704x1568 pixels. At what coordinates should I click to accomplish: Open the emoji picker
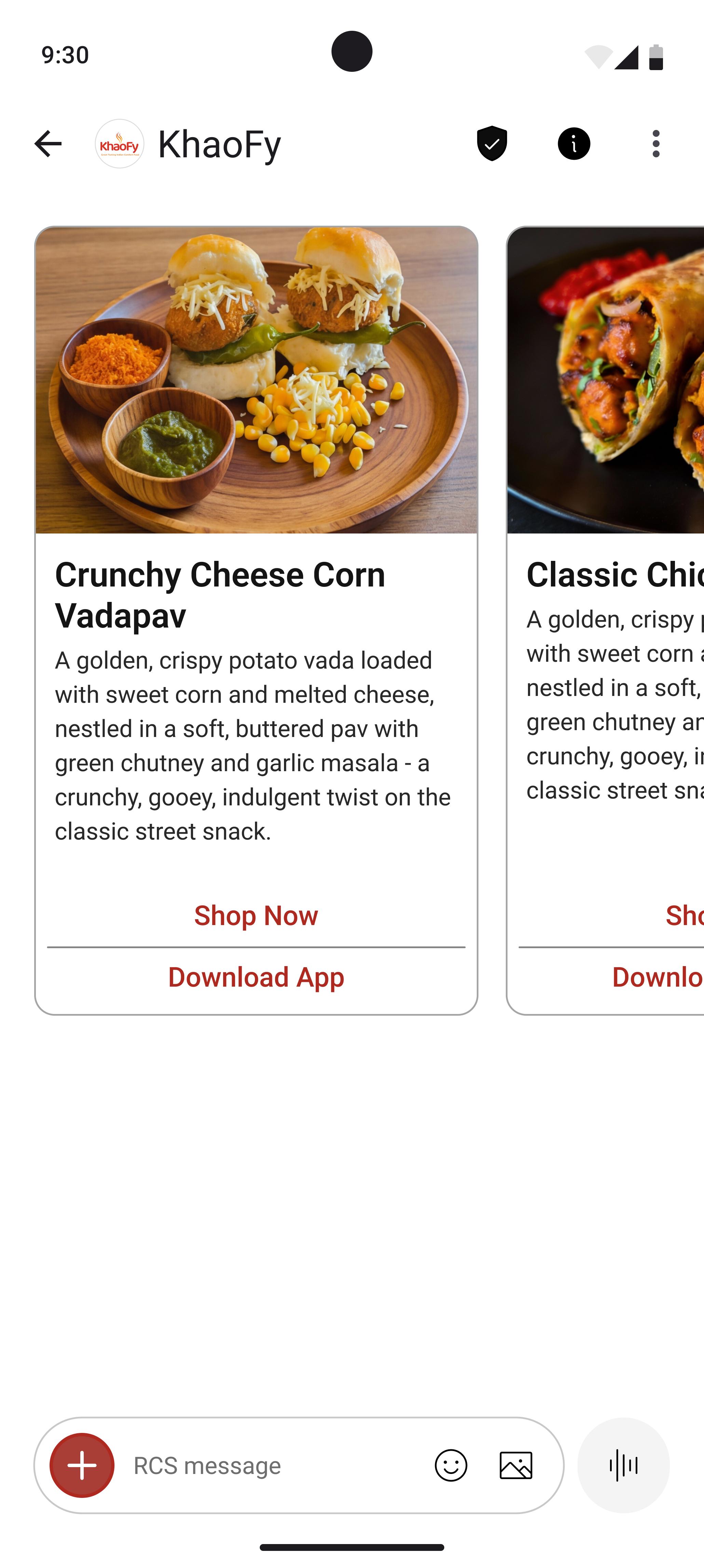tap(451, 1465)
